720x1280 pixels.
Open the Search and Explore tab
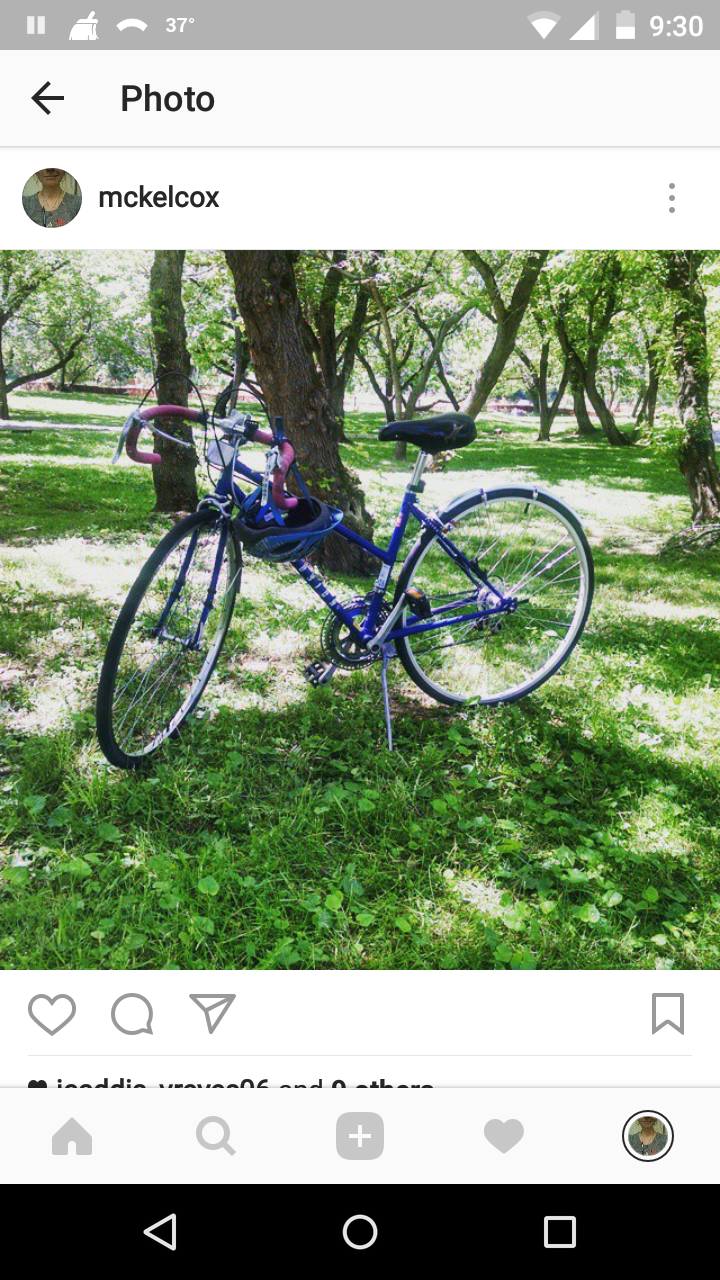point(216,1137)
